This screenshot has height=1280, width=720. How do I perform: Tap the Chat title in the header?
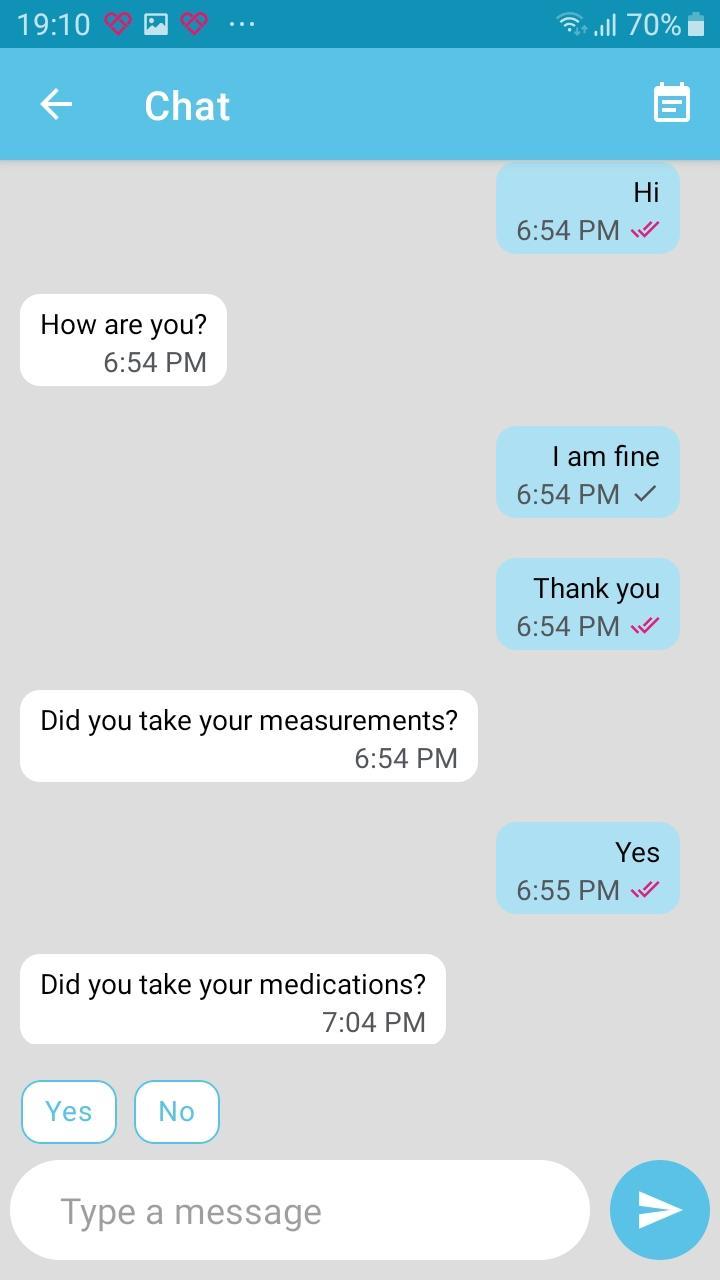coord(187,104)
